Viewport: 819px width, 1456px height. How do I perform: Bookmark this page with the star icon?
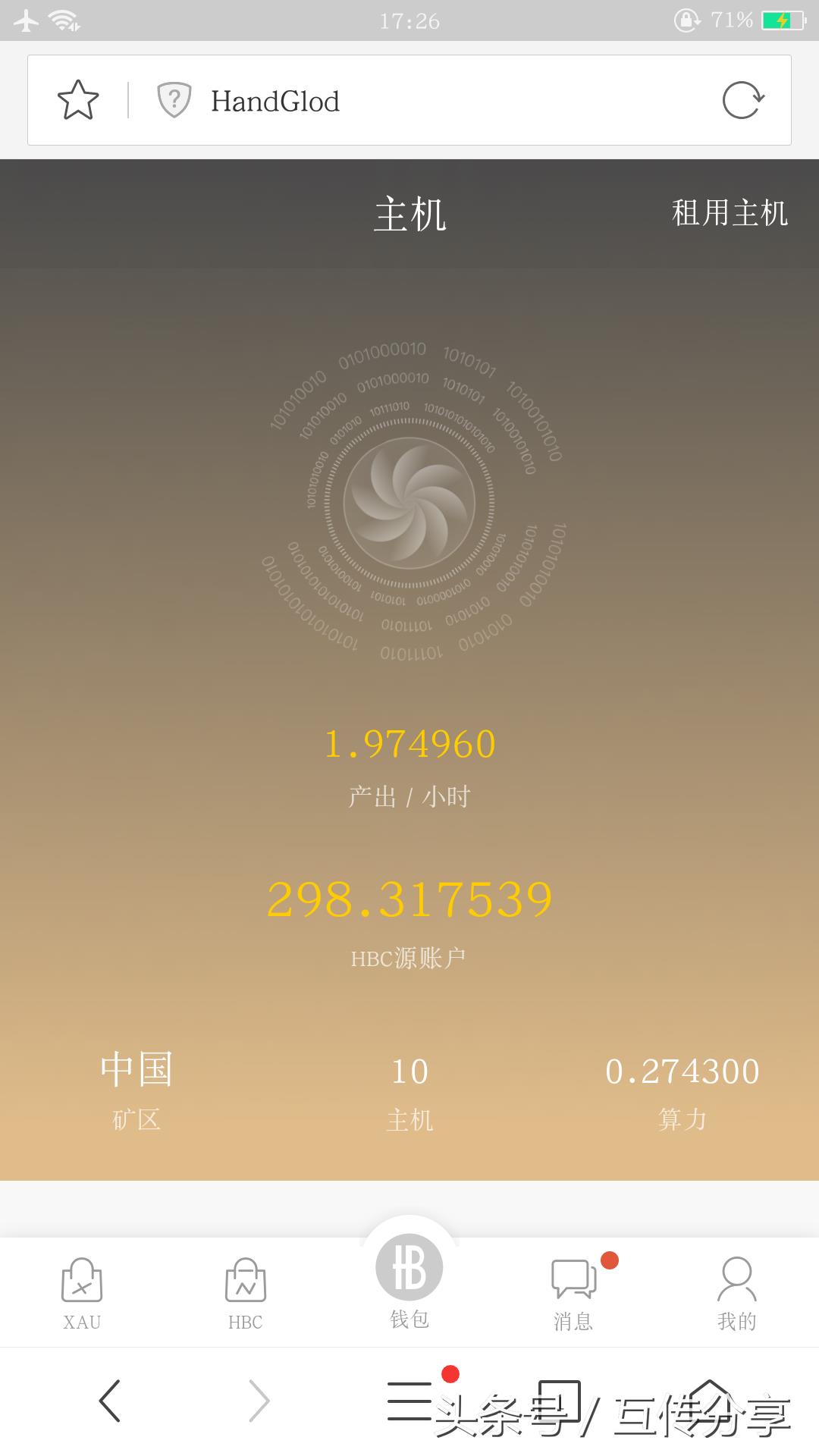pyautogui.click(x=78, y=100)
